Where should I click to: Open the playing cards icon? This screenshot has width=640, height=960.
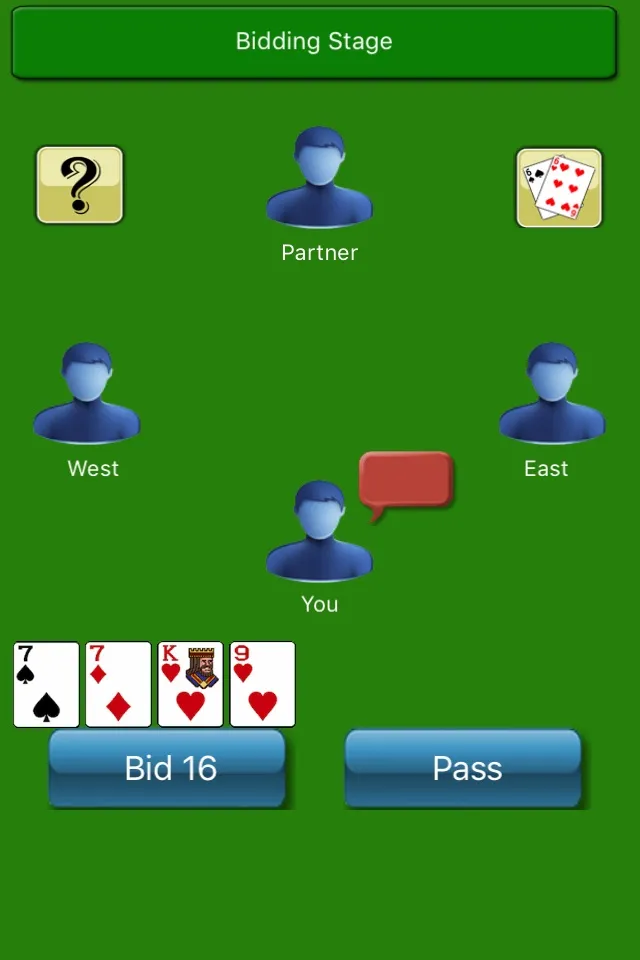pos(559,187)
